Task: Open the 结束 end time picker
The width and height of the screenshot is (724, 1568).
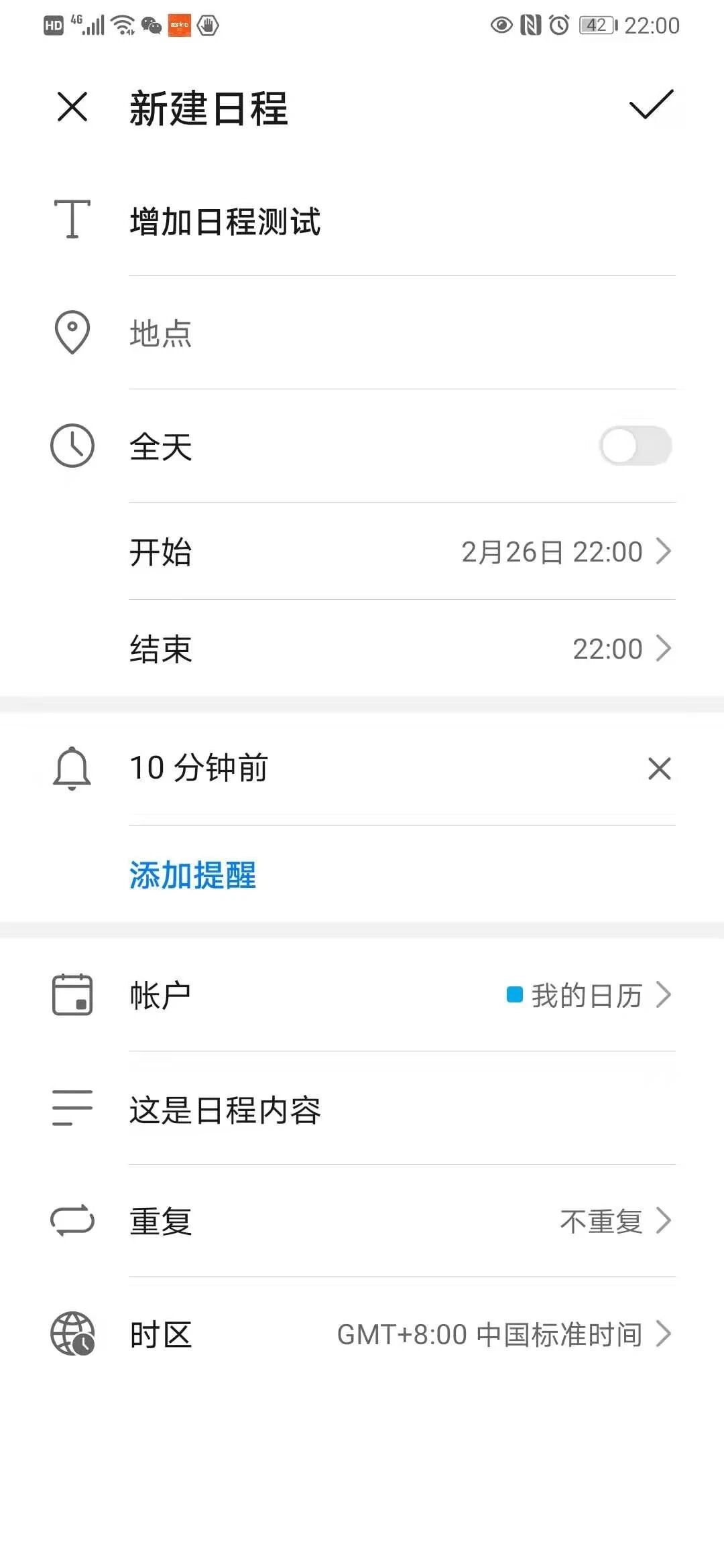Action: tap(402, 649)
